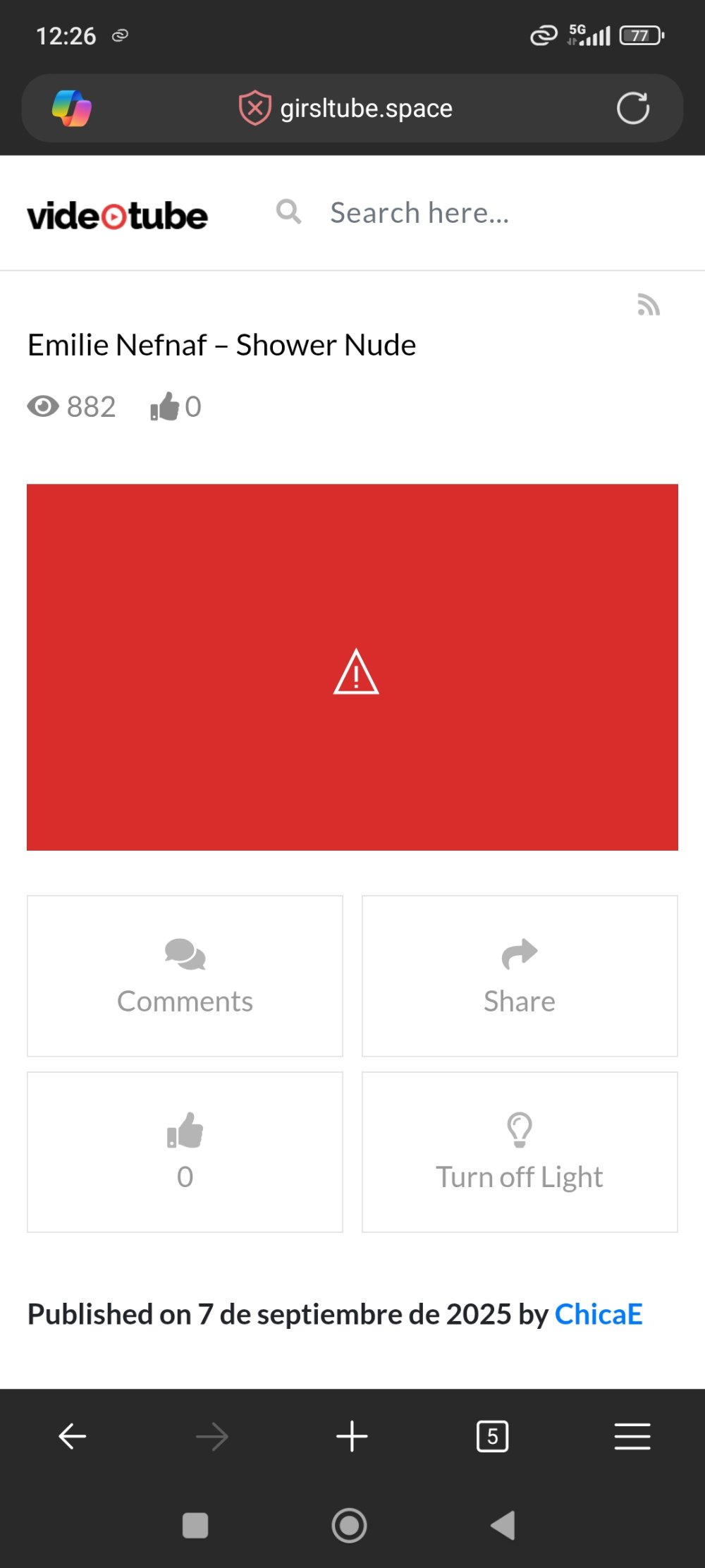Image resolution: width=705 pixels, height=1568 pixels.
Task: Tap the red video player area
Action: [x=352, y=667]
